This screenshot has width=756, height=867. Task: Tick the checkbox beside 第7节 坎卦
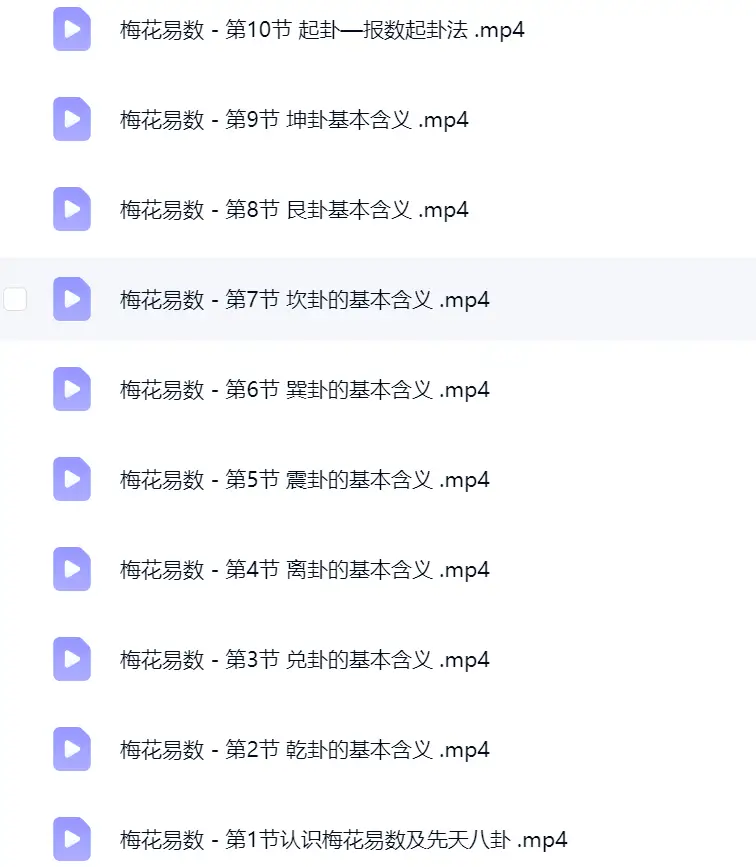click(x=15, y=299)
